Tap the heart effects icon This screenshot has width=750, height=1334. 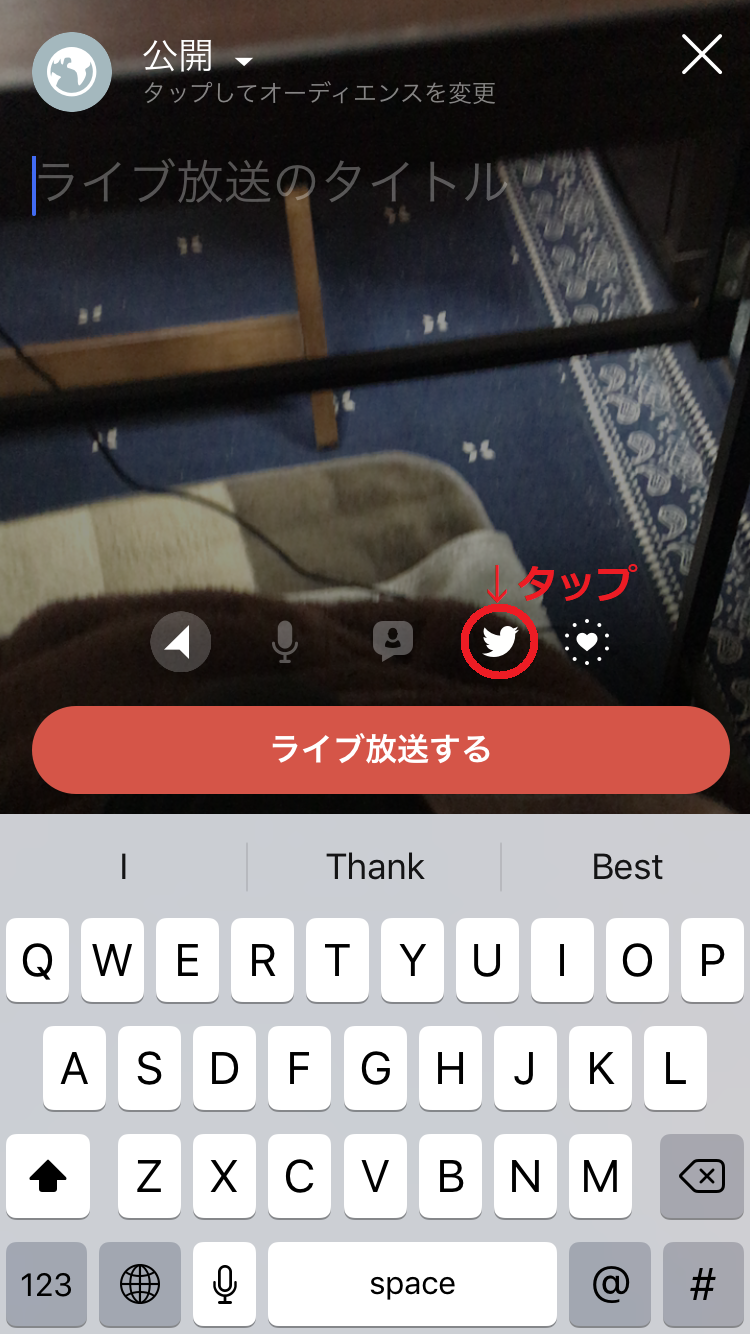(586, 641)
